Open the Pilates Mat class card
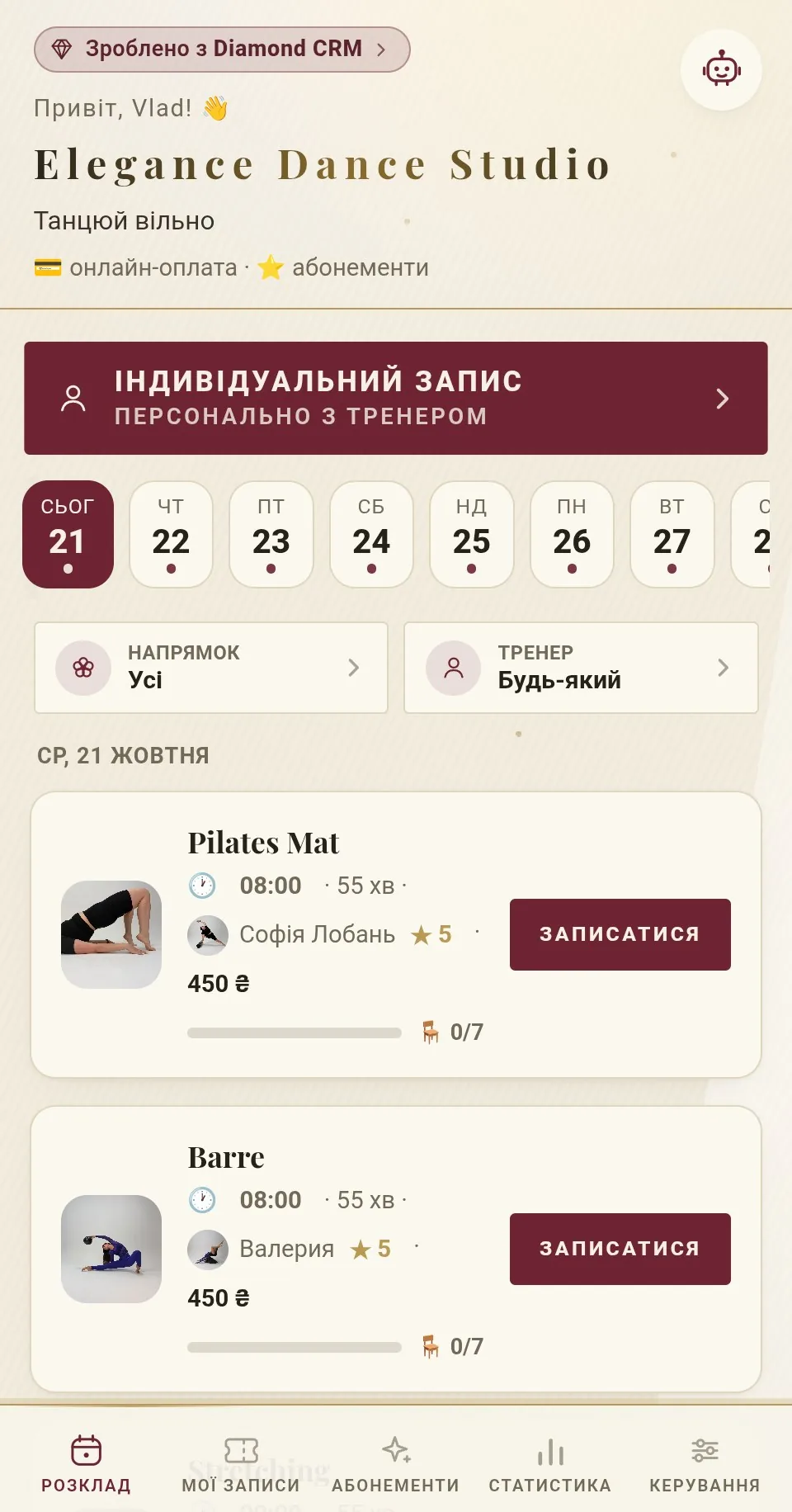 396,935
